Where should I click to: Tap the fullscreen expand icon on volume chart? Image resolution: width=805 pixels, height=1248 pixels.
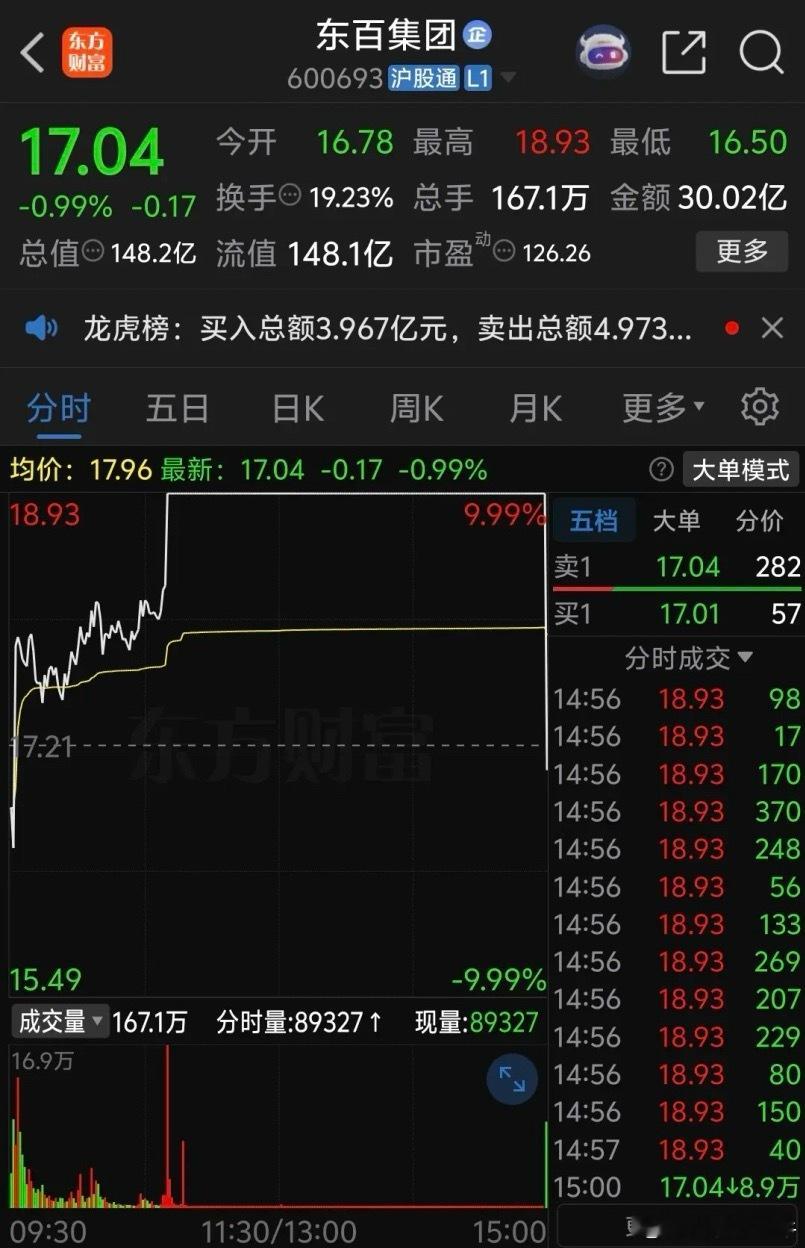tap(511, 1079)
